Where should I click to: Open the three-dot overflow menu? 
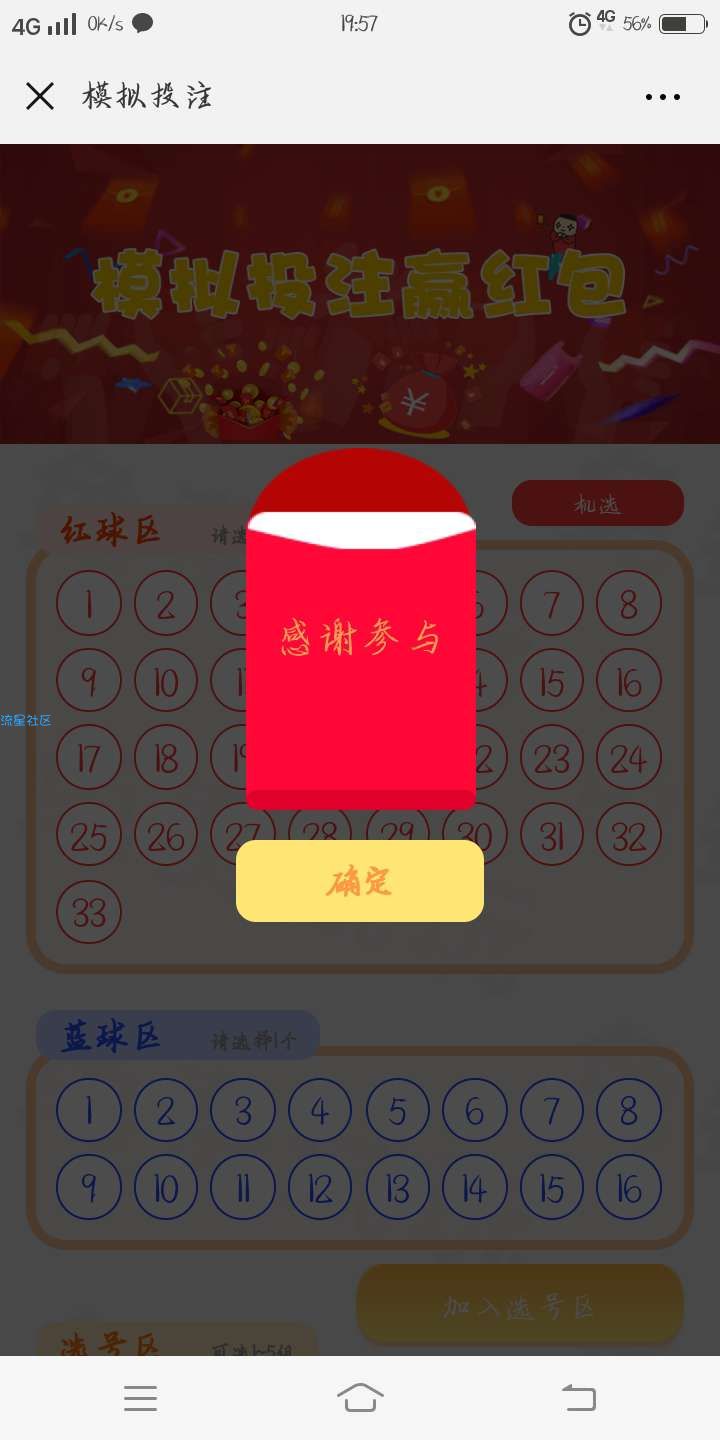(662, 97)
